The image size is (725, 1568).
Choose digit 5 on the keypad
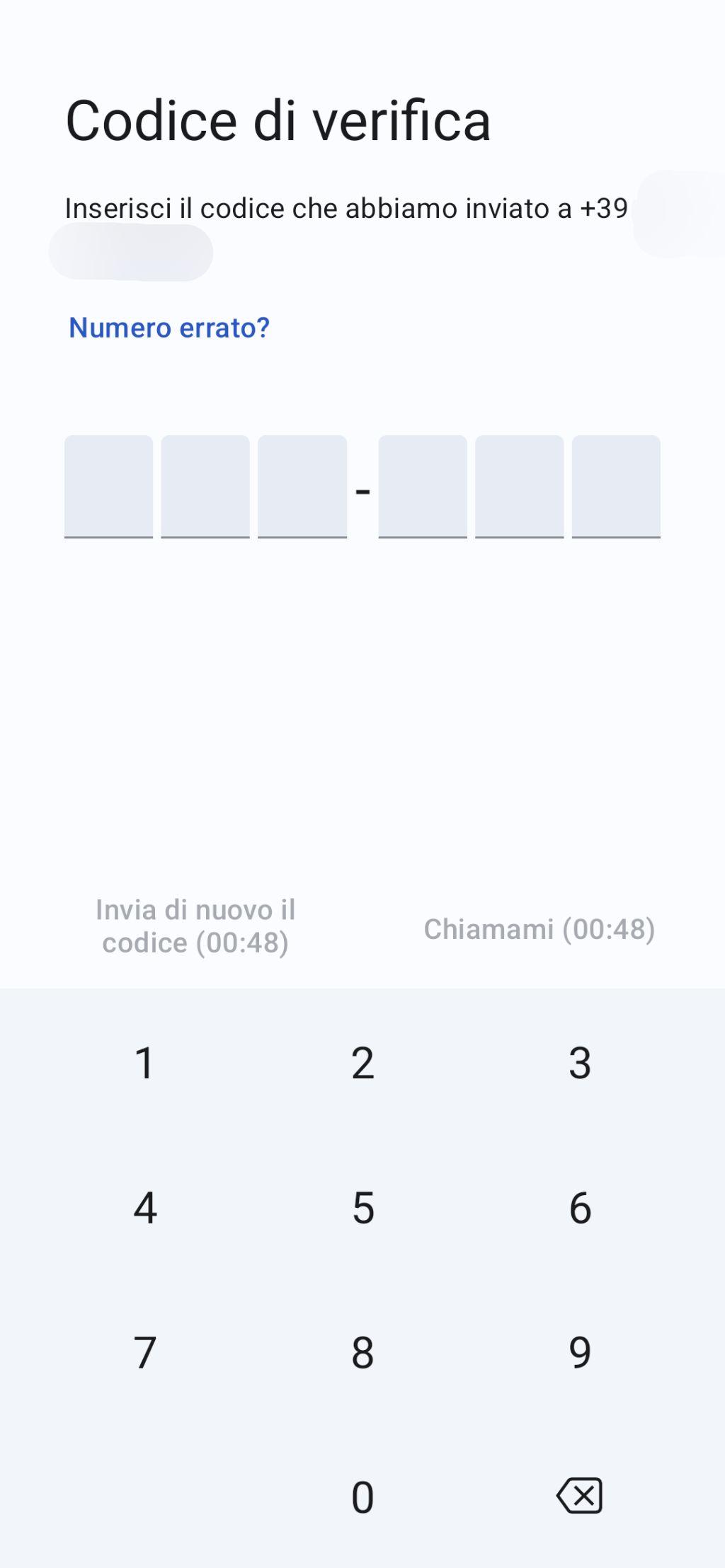362,1208
